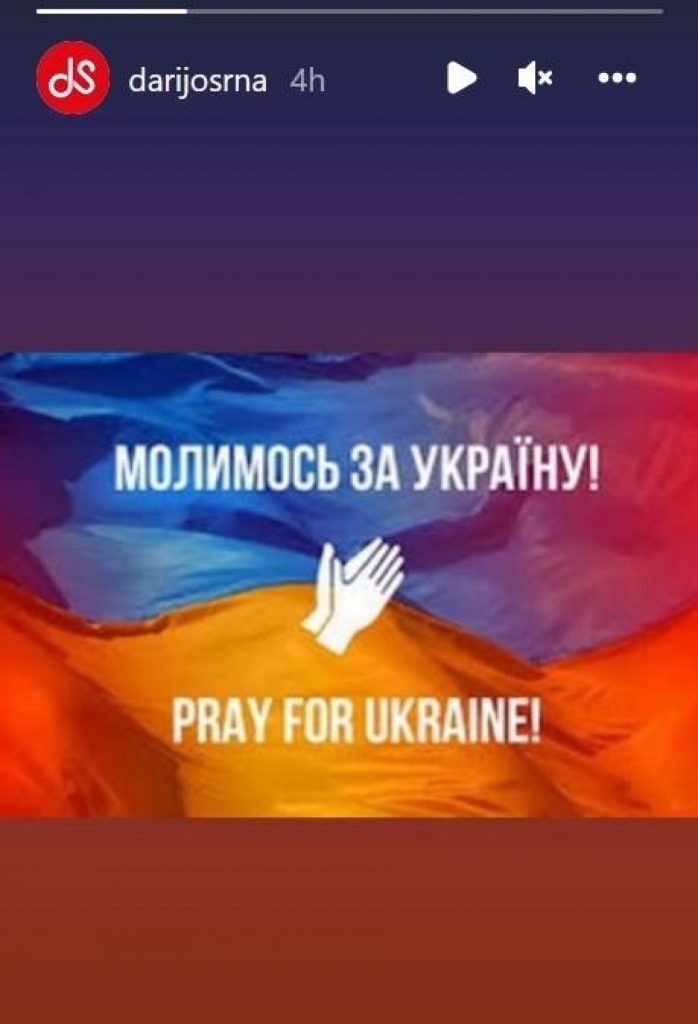Open darijosrna's profile picture

click(72, 78)
